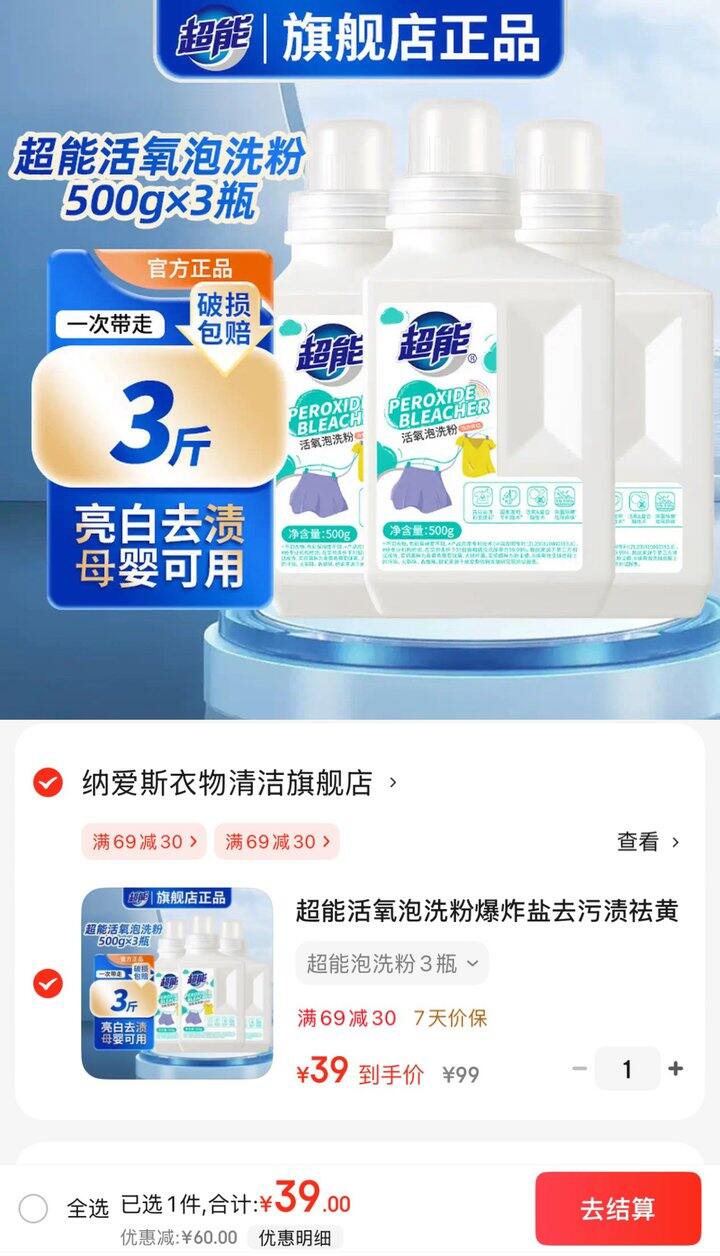
Task: Proceed to checkout with 去结算
Action: click(617, 1208)
